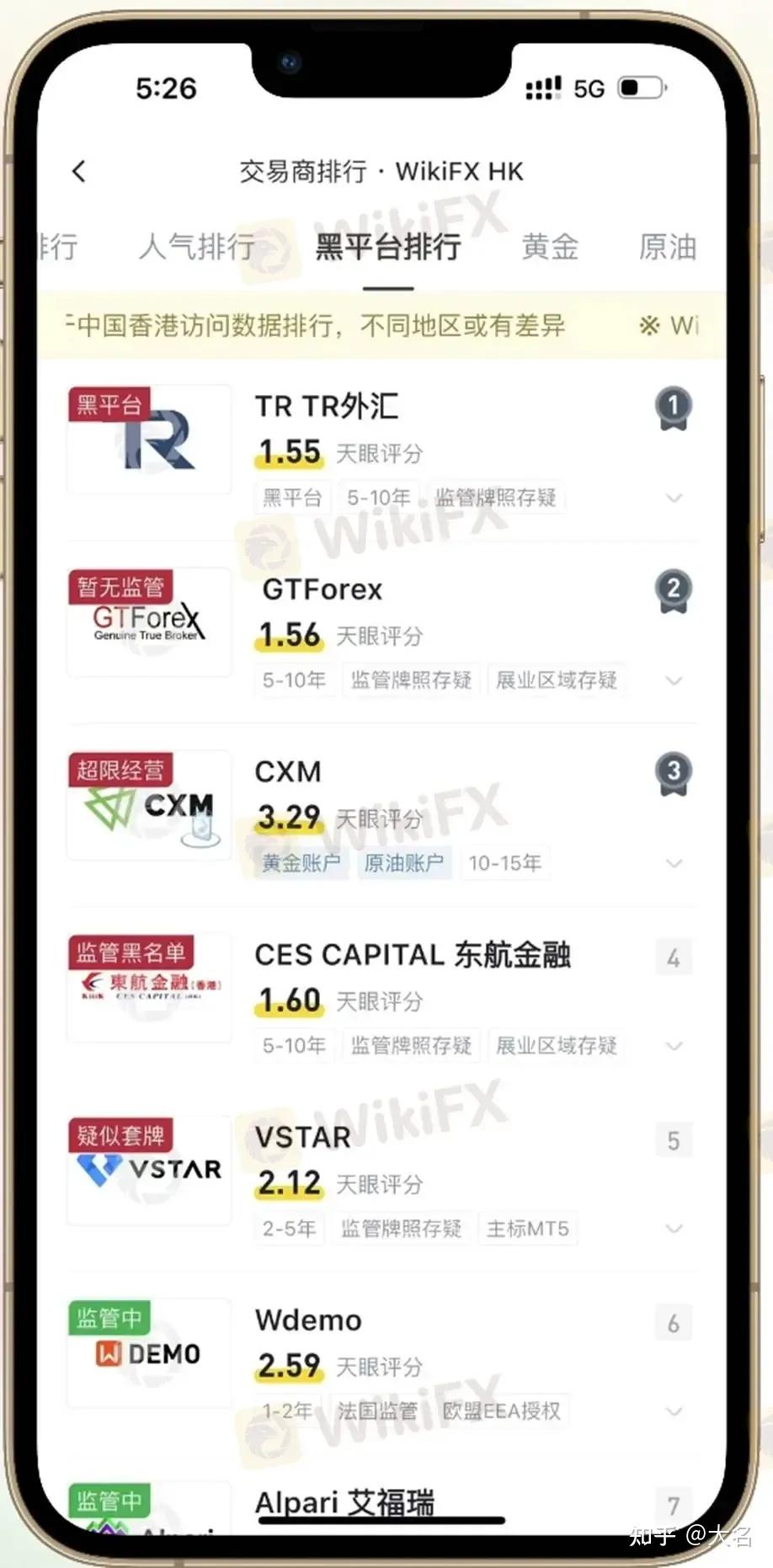Tap the back arrow at top left
773x1568 pixels.
pos(79,171)
